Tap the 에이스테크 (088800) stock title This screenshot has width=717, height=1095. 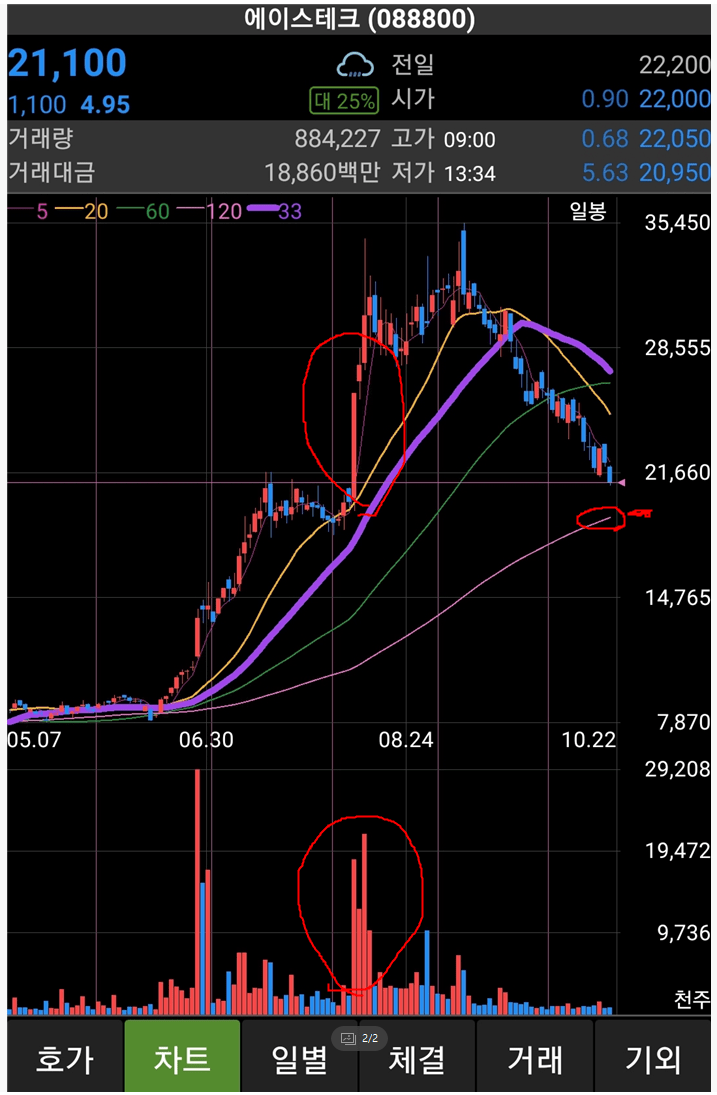(x=359, y=18)
